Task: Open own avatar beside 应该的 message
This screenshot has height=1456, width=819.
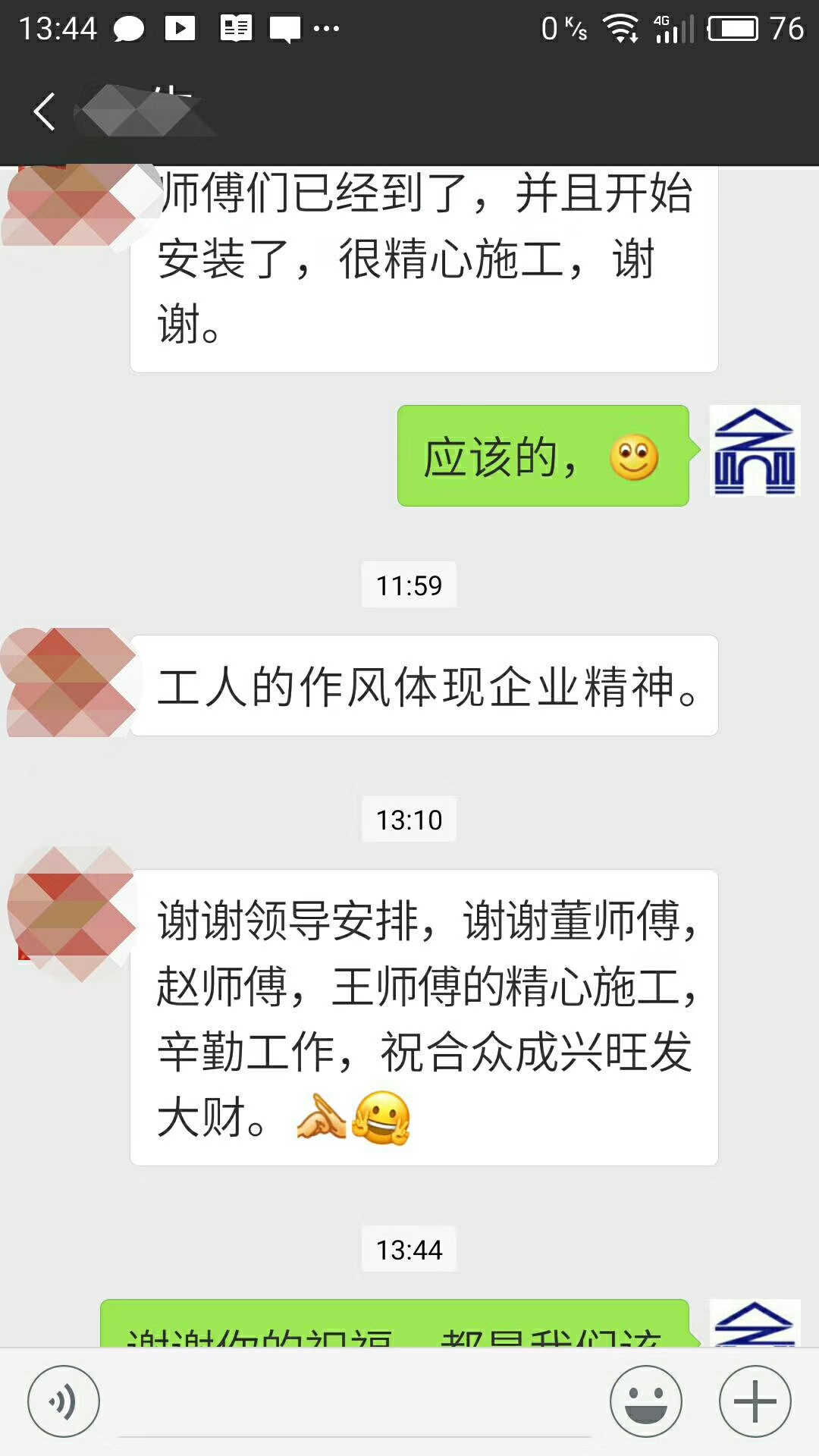Action: (x=755, y=451)
